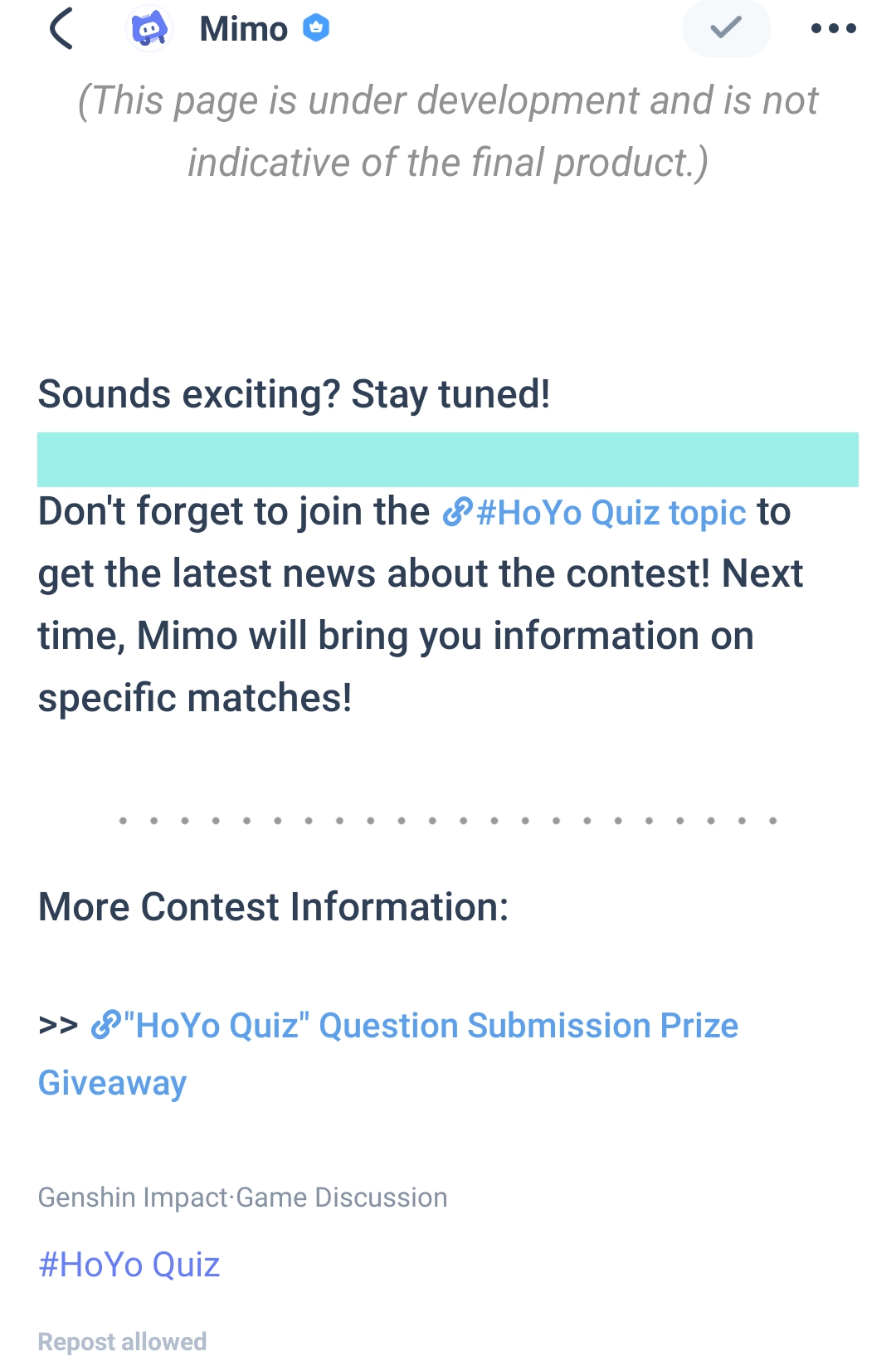Go back using the top-left arrow
The height and width of the screenshot is (1366, 896).
click(62, 29)
